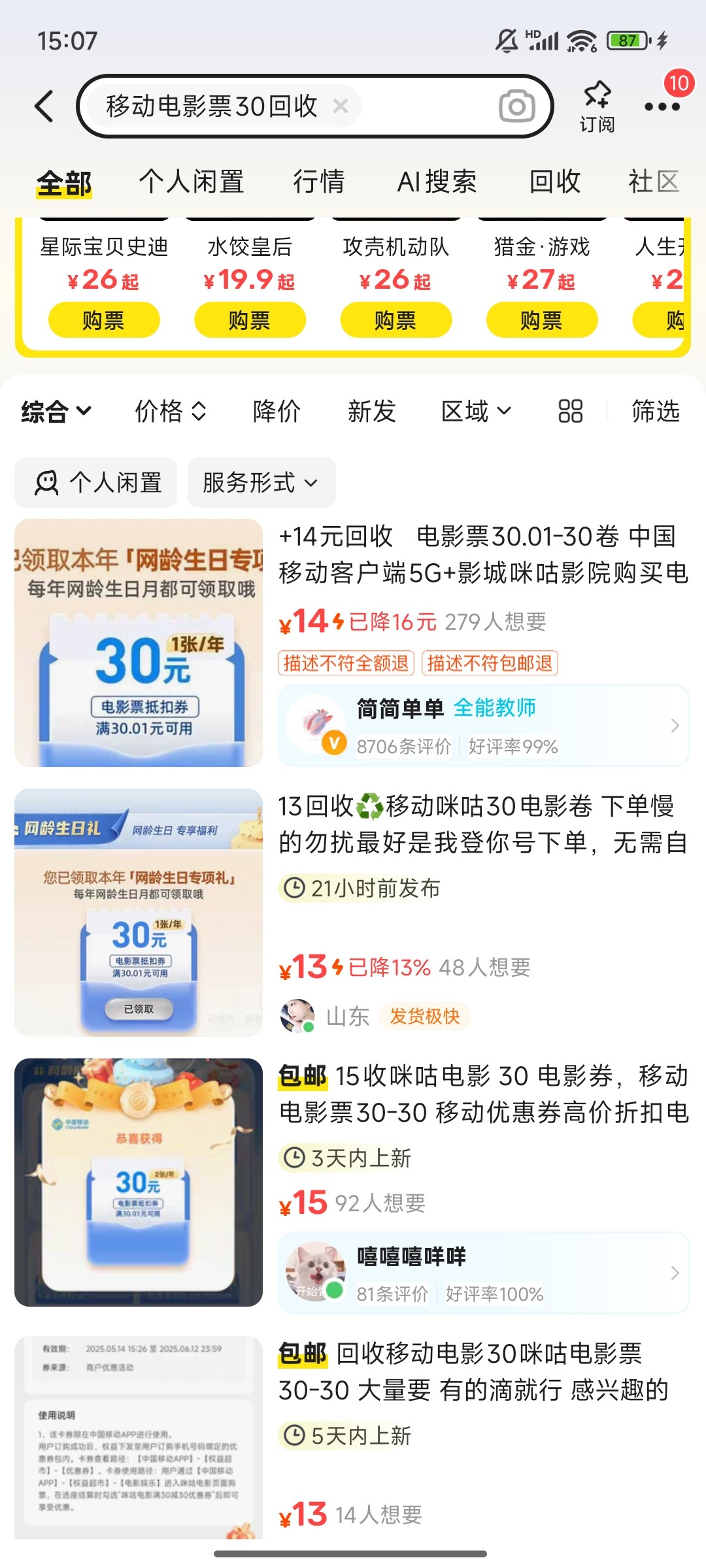Expand the 区域 region dropdown

coord(476,412)
